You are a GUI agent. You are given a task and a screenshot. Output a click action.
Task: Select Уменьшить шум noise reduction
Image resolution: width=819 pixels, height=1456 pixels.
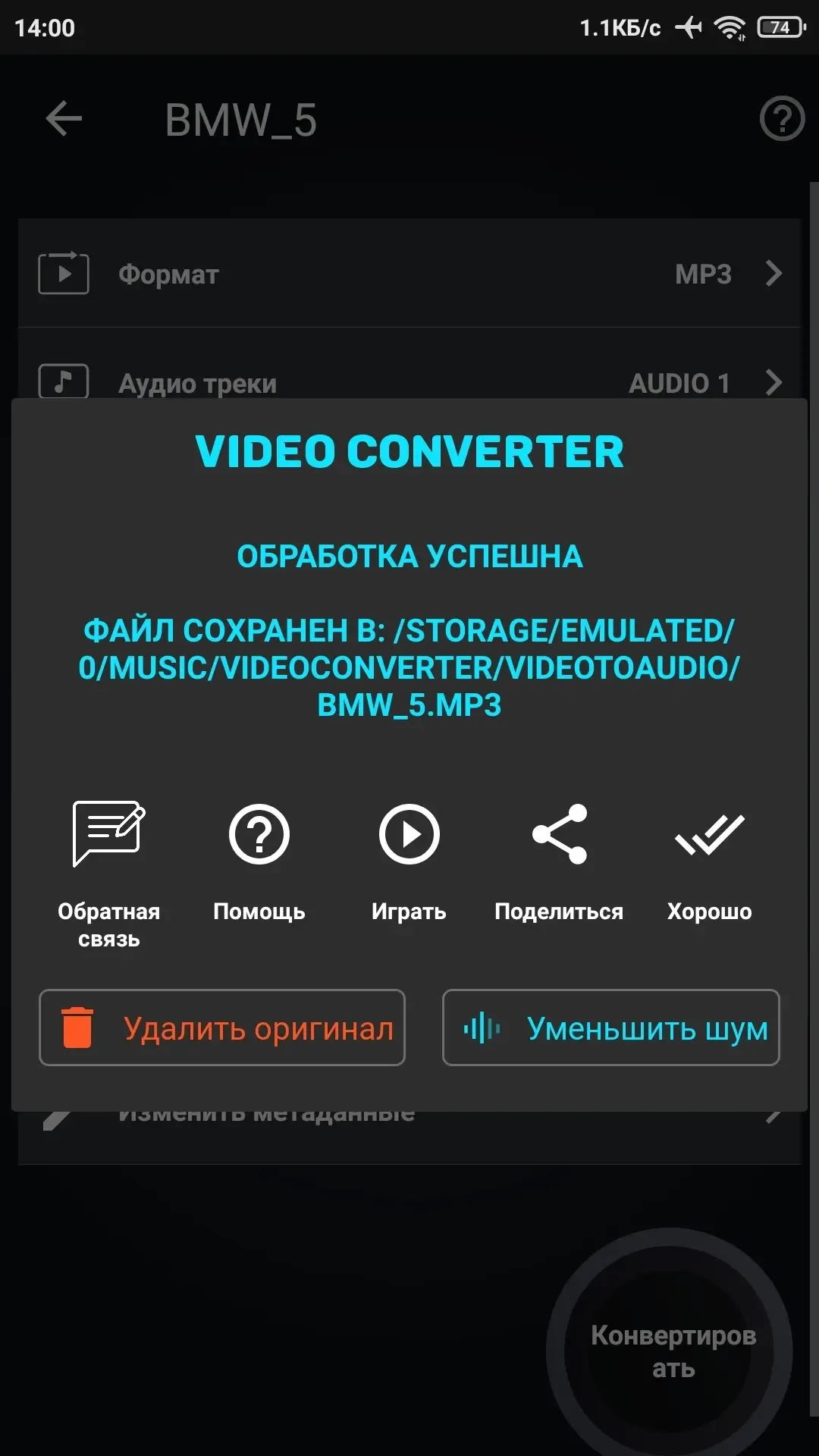point(610,1028)
